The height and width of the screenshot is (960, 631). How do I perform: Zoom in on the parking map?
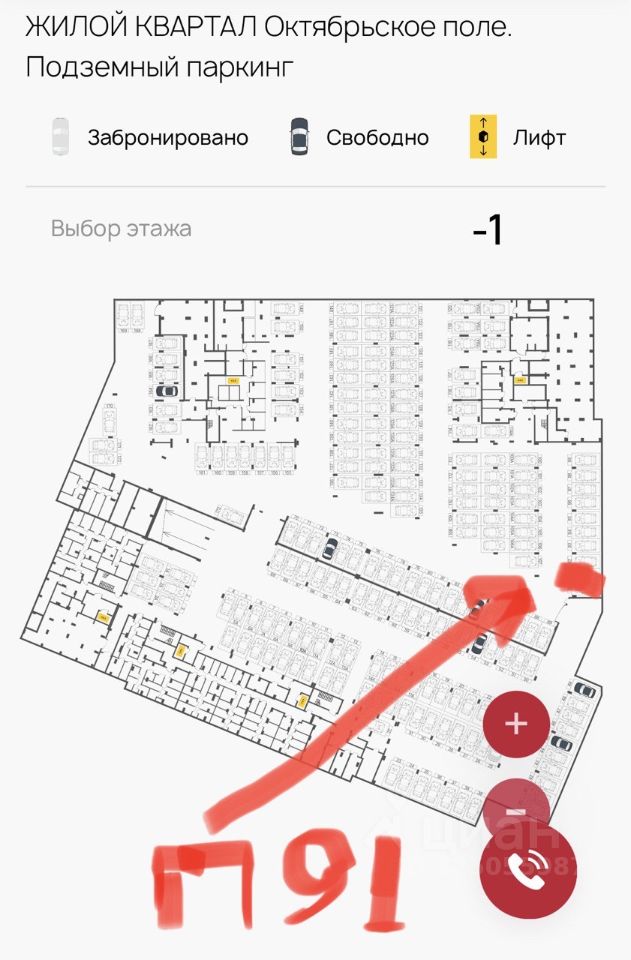(x=516, y=724)
